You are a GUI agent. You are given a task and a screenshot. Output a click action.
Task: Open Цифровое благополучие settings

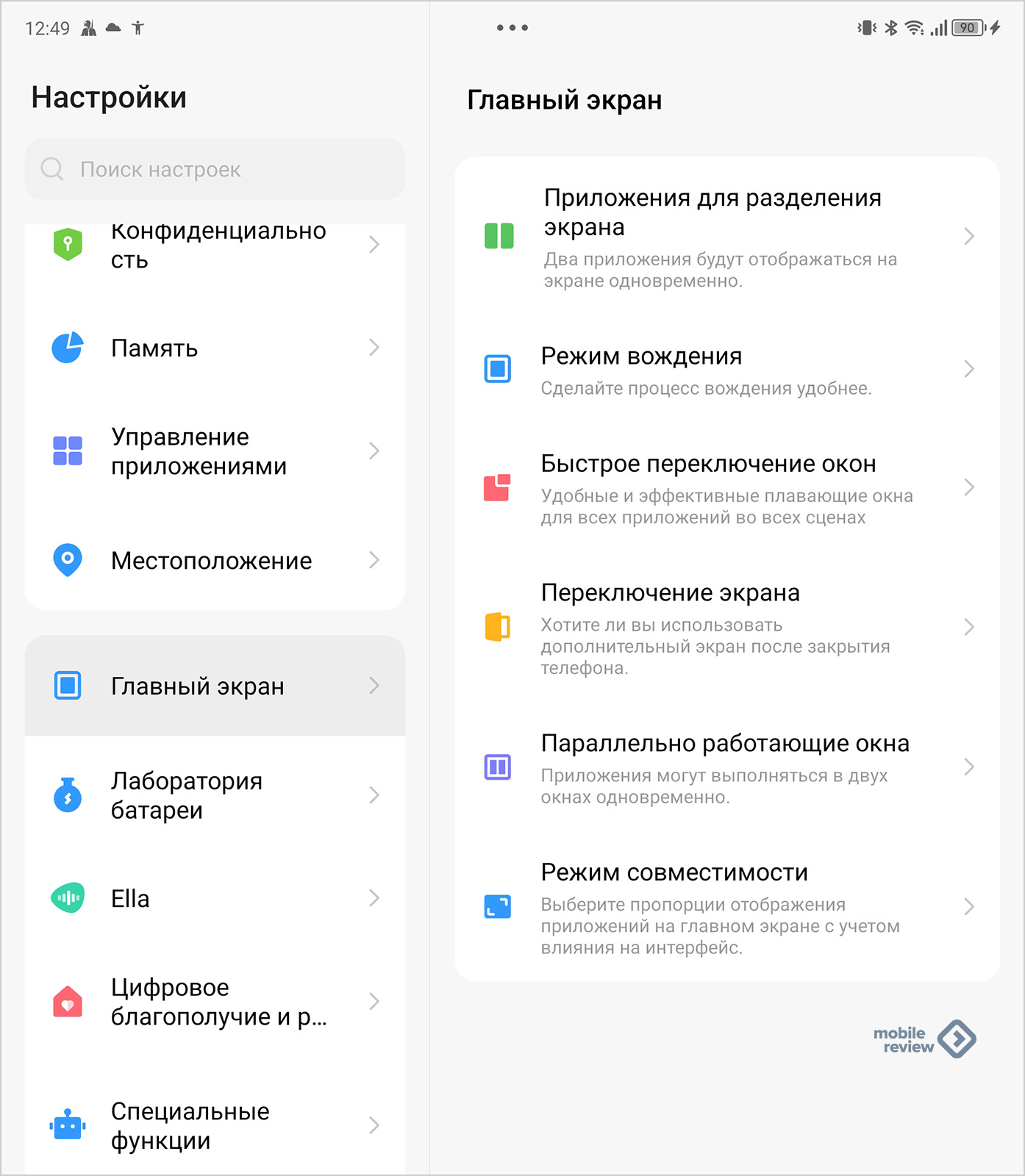tap(215, 1002)
